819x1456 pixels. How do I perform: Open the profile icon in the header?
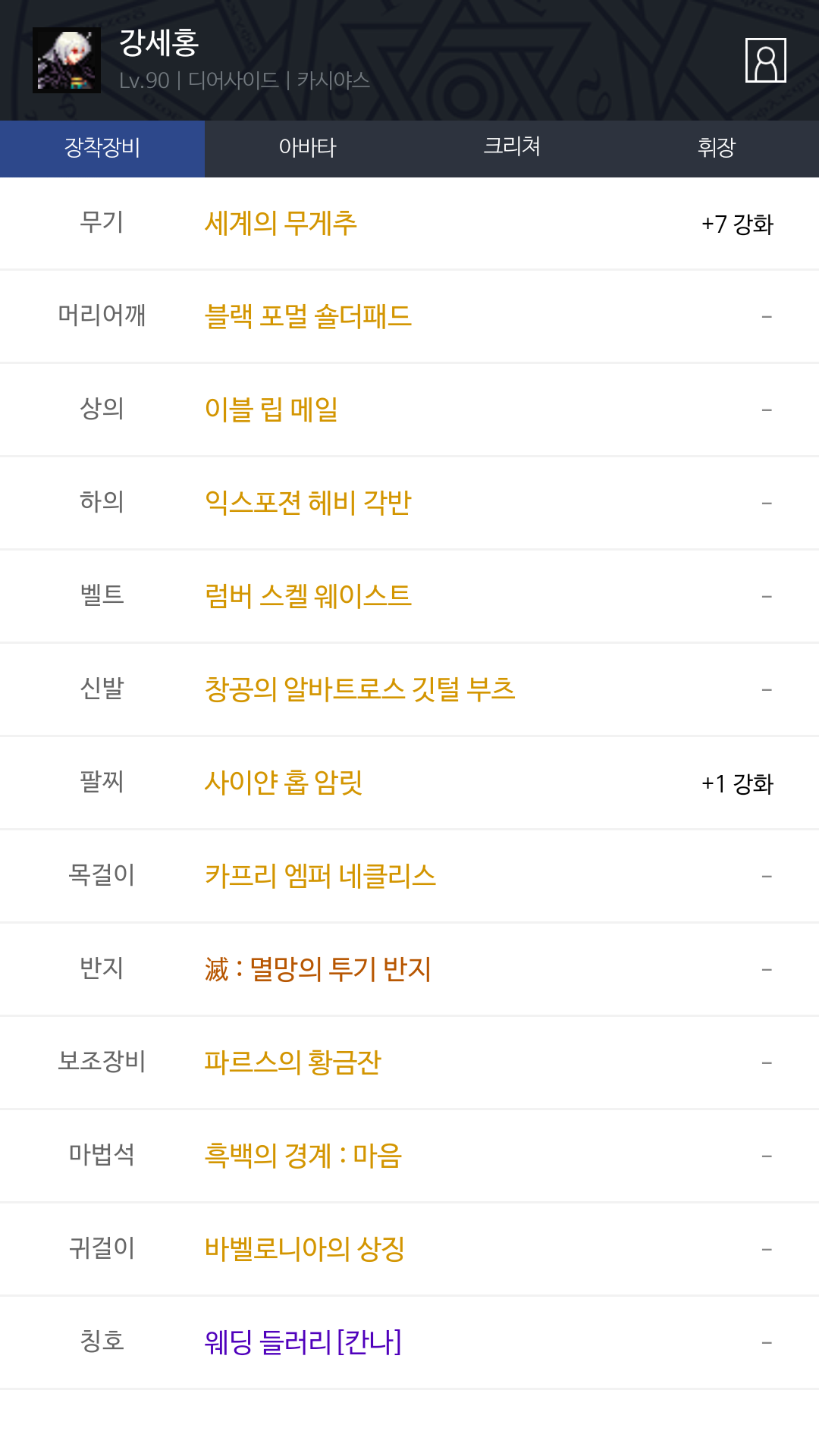(x=765, y=60)
